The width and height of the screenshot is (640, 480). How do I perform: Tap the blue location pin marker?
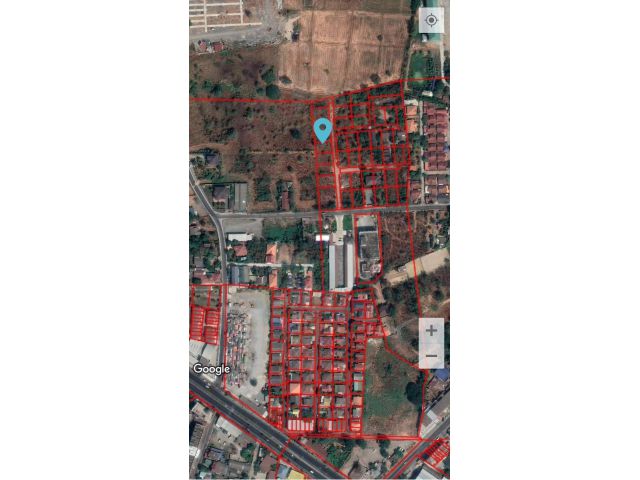[322, 129]
